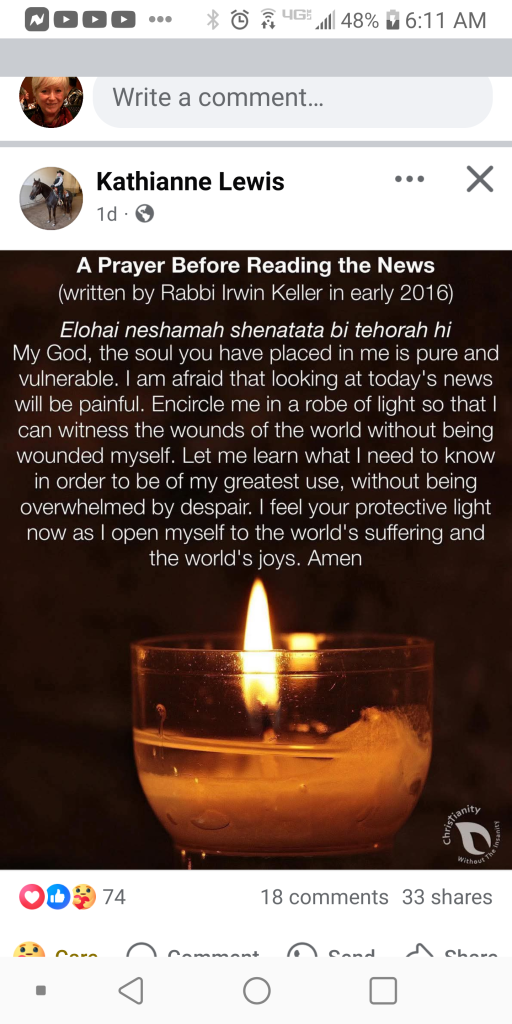Screen dimensions: 512x1024
Task: Go back with the system back button
Action: (131, 991)
